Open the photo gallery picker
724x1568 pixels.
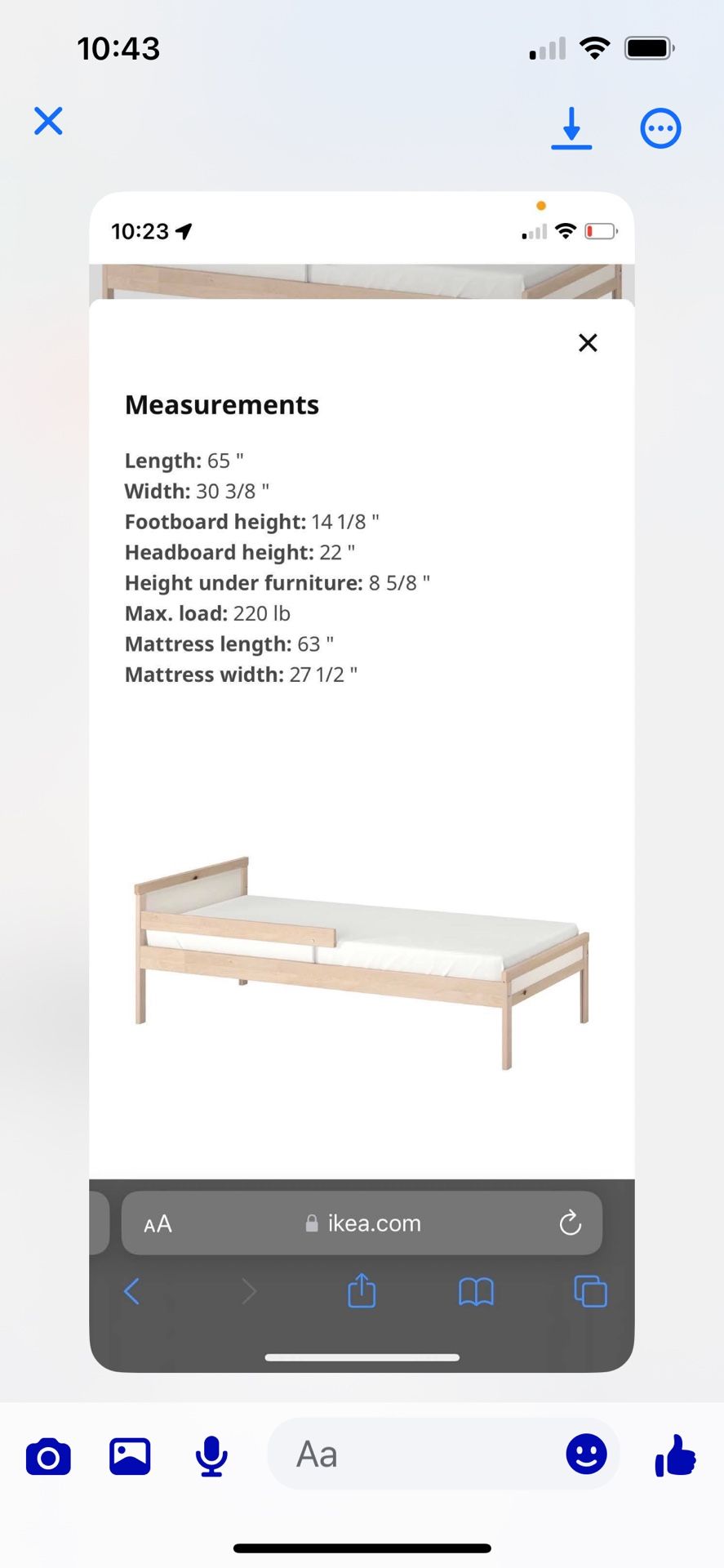pyautogui.click(x=130, y=1456)
